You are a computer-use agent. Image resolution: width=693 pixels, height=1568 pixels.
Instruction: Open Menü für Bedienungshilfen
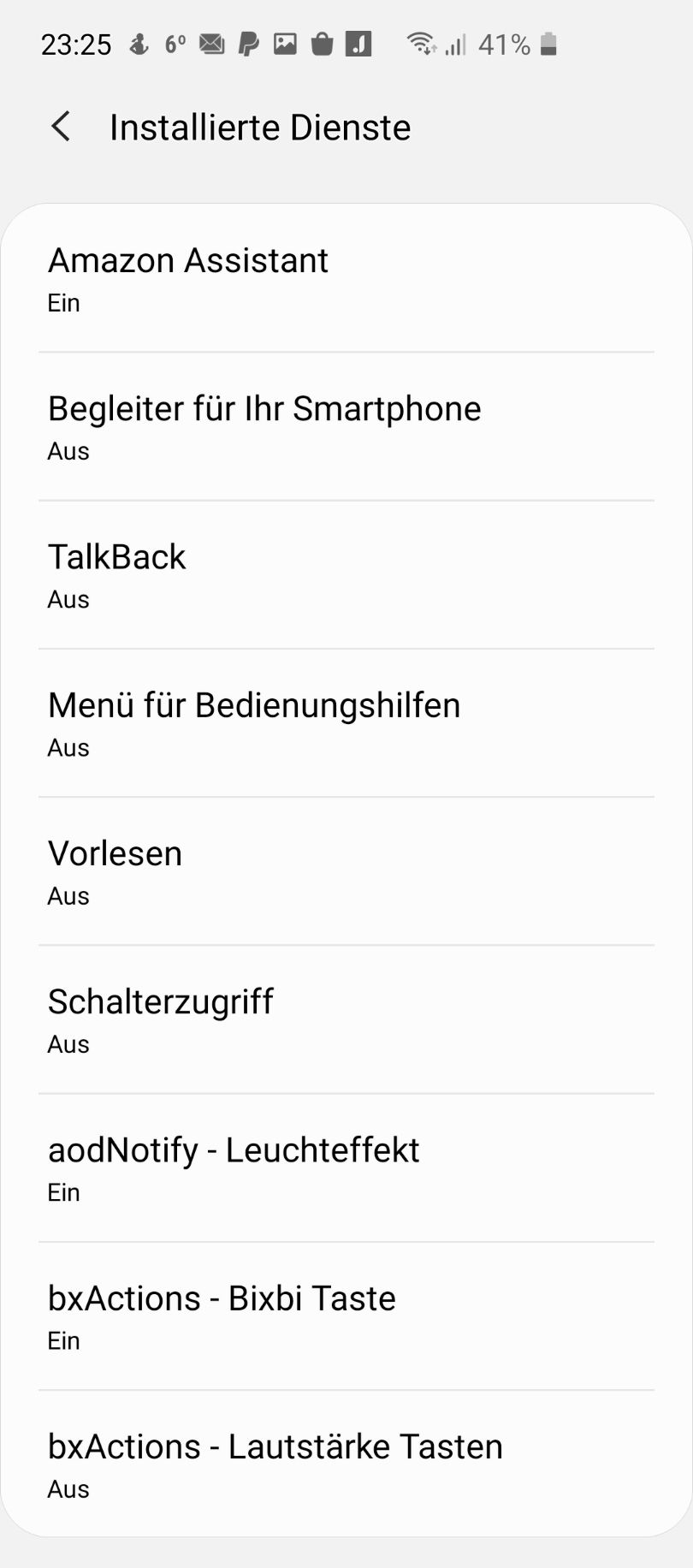click(346, 723)
